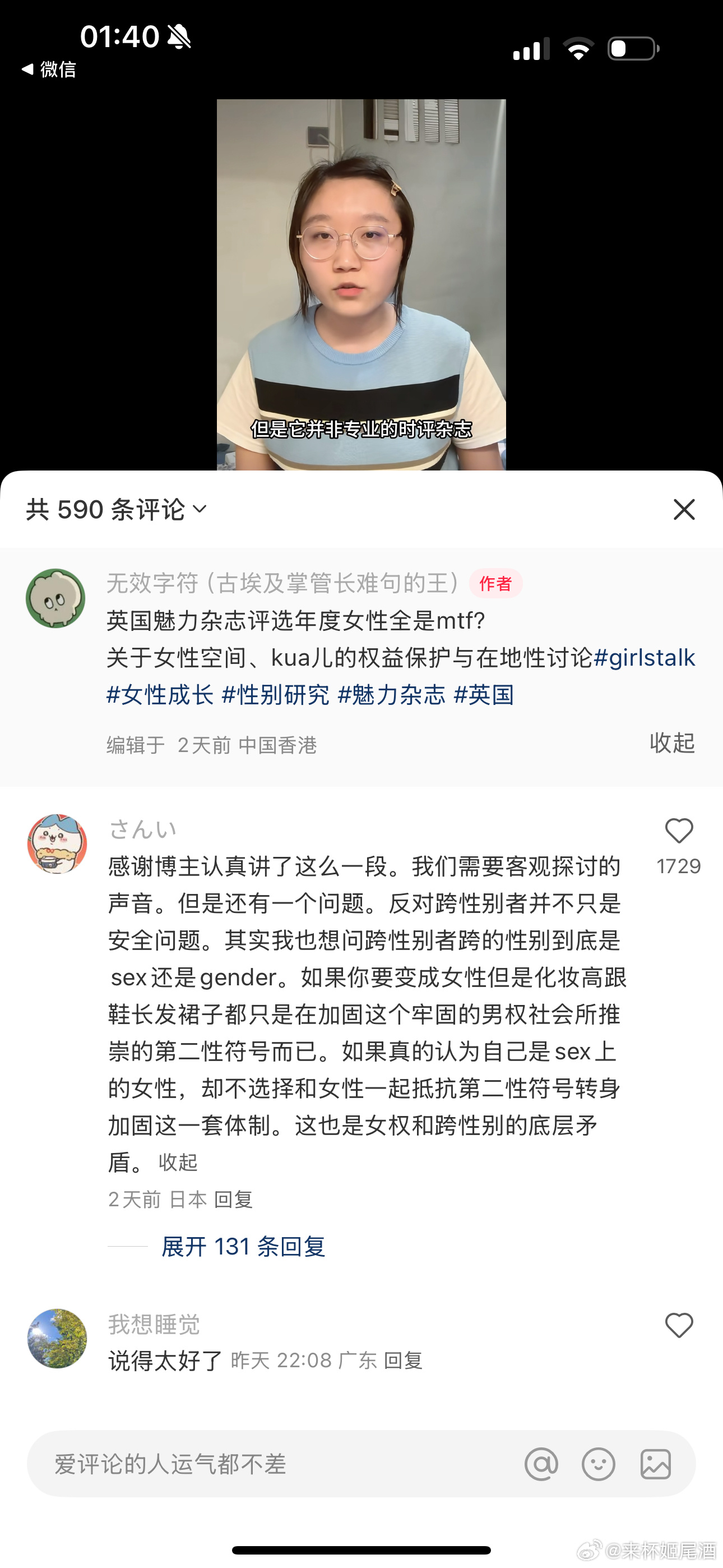Like さんい's comment
Screen dimensions: 723x1568
679,832
